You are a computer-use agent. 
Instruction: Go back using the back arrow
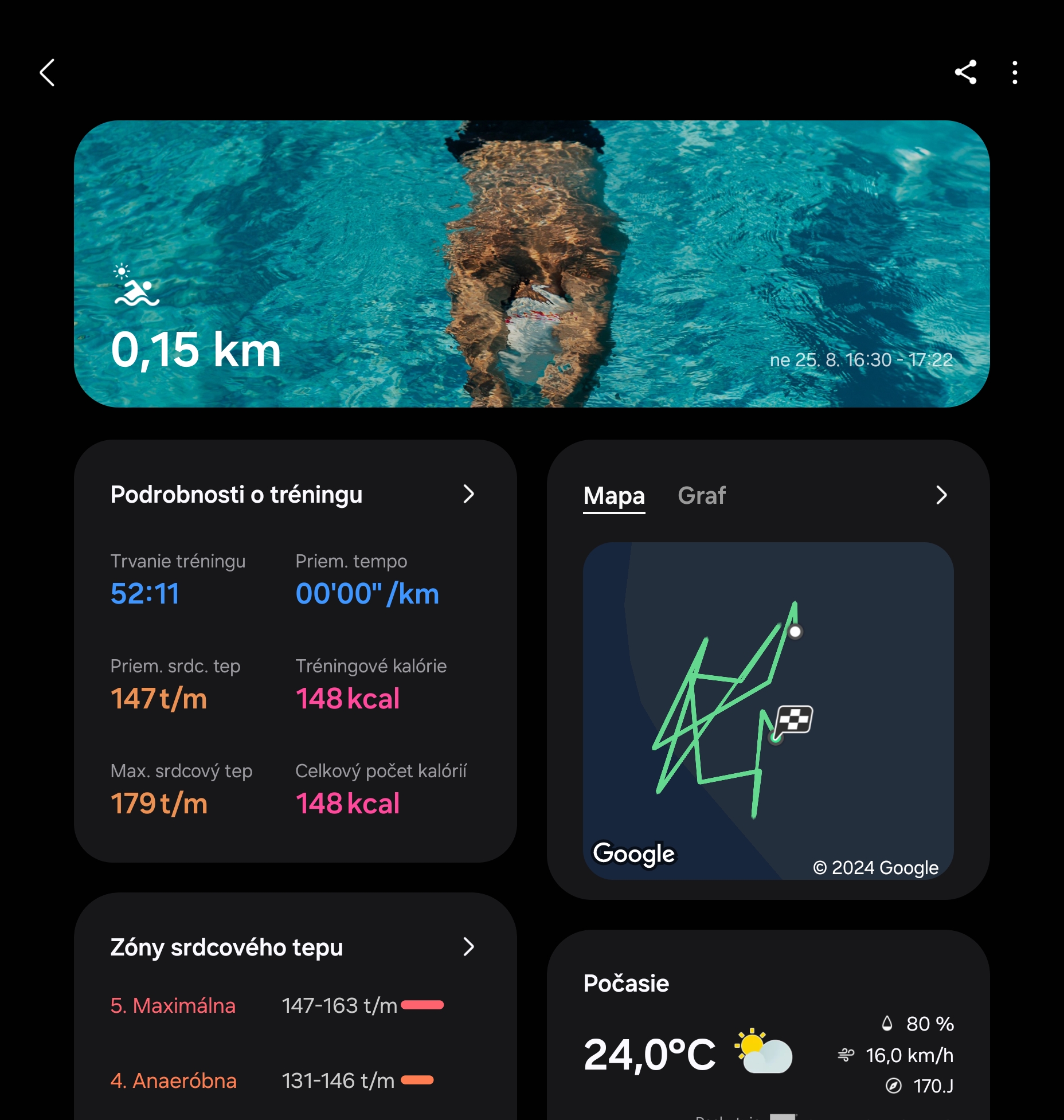tap(48, 73)
